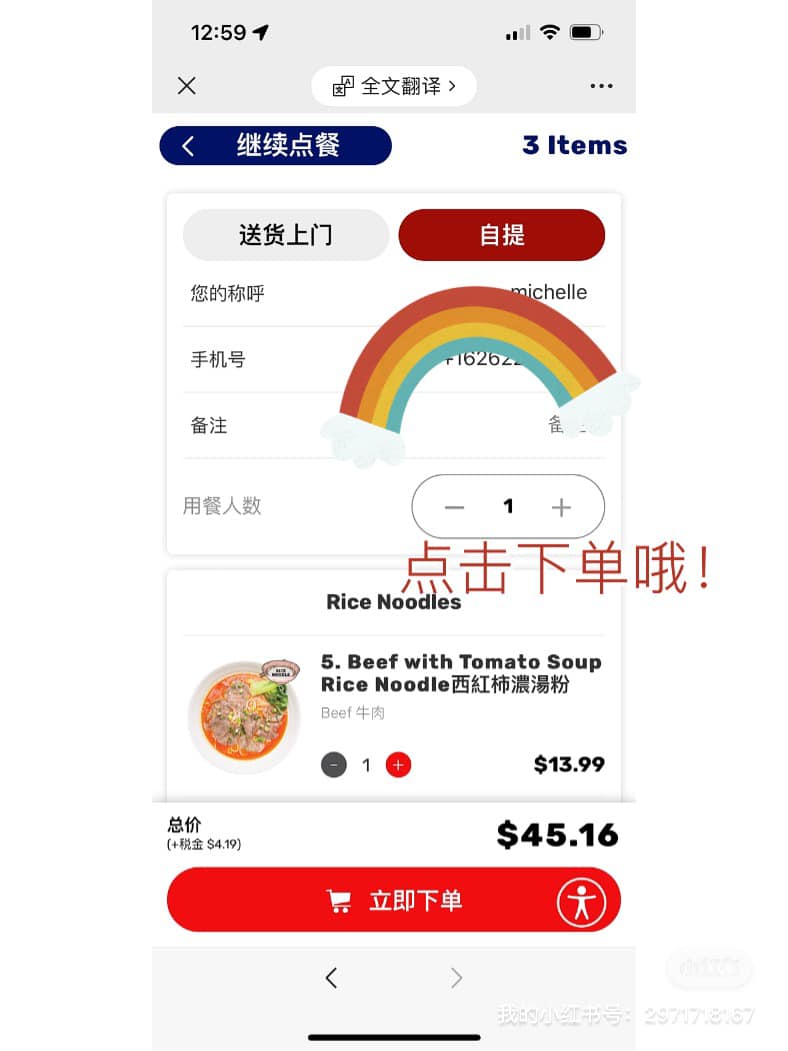The width and height of the screenshot is (788, 1051).
Task: Reduce Beef with Tomato Soup quantity
Action: click(334, 765)
